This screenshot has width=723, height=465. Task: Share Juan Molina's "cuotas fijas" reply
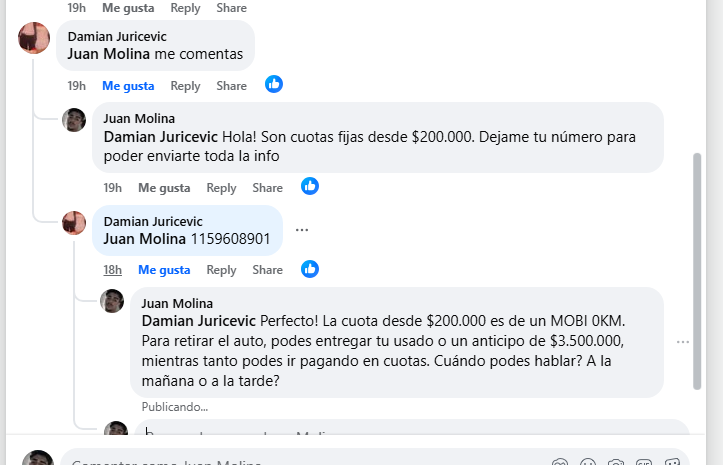pos(267,188)
